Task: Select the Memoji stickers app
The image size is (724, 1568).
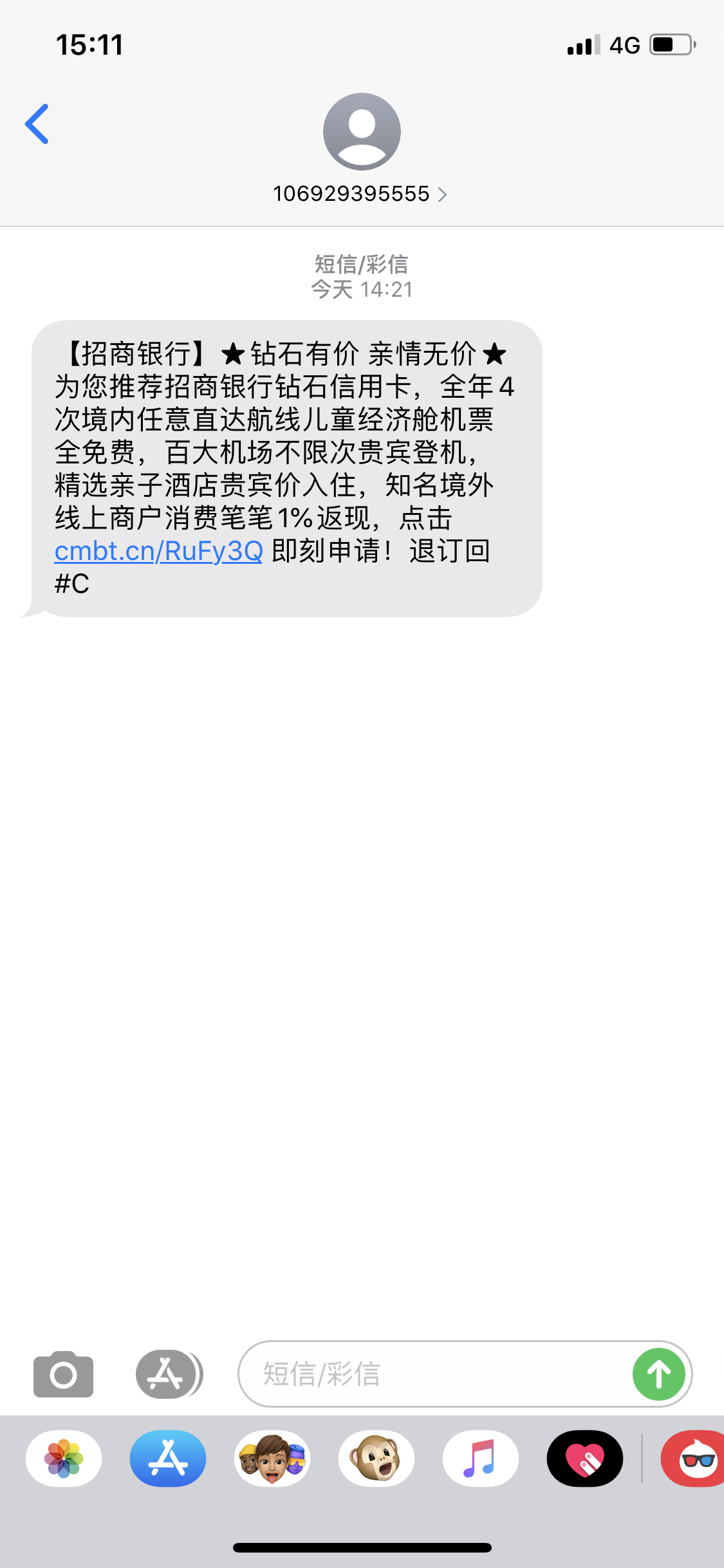Action: tap(272, 1459)
